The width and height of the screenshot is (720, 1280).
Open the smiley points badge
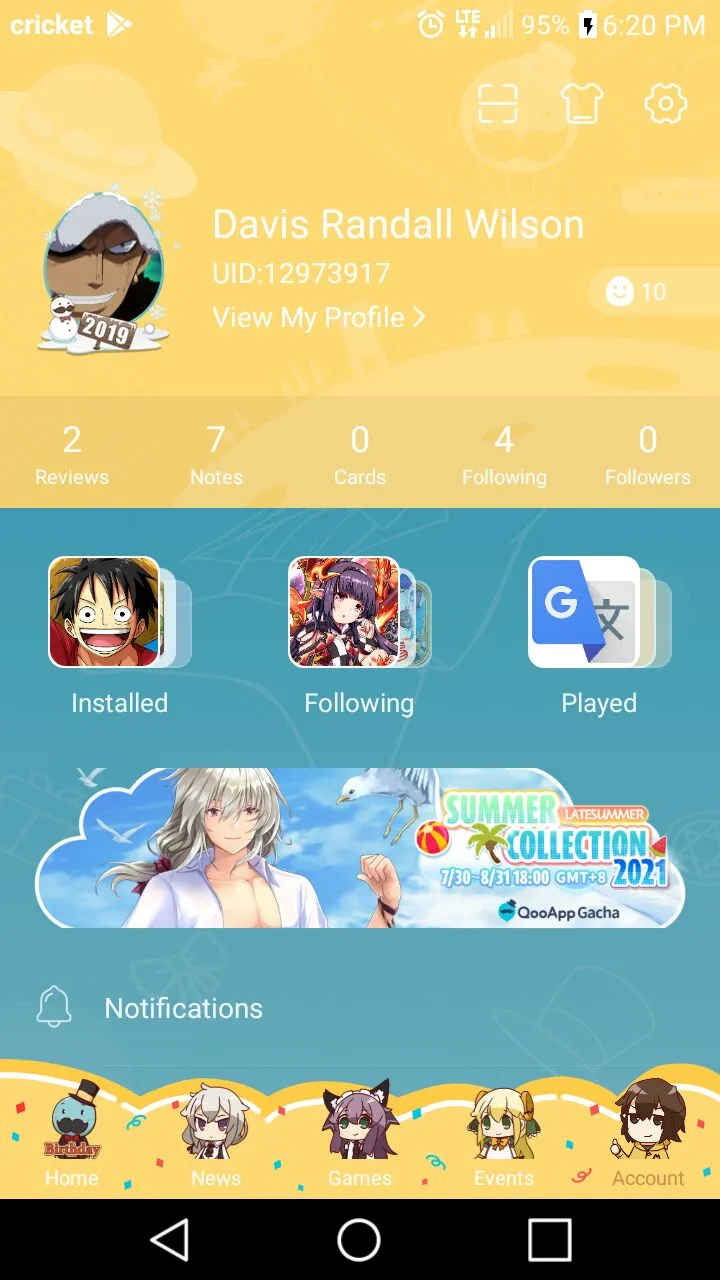(x=637, y=292)
